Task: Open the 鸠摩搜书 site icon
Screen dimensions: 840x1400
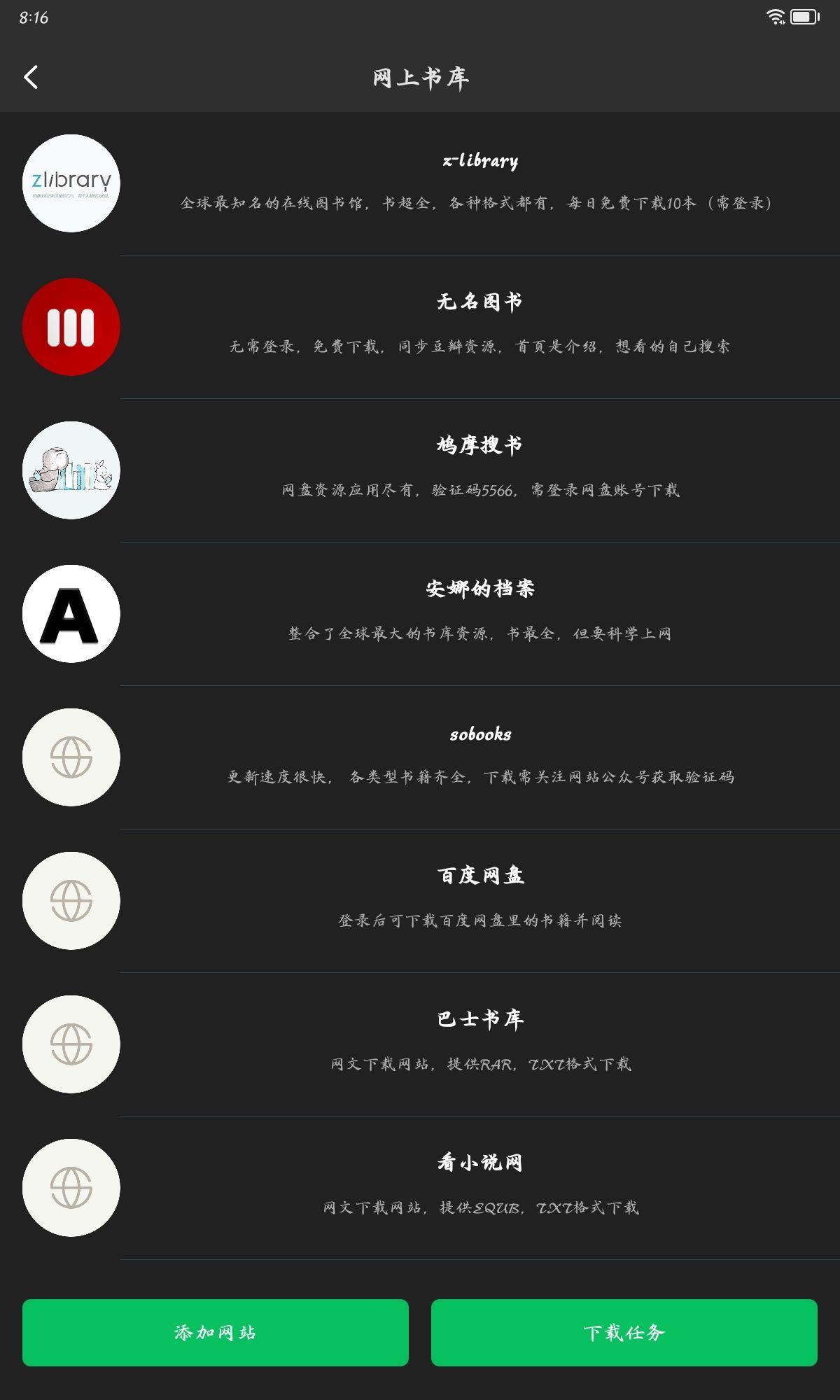Action: click(x=71, y=469)
